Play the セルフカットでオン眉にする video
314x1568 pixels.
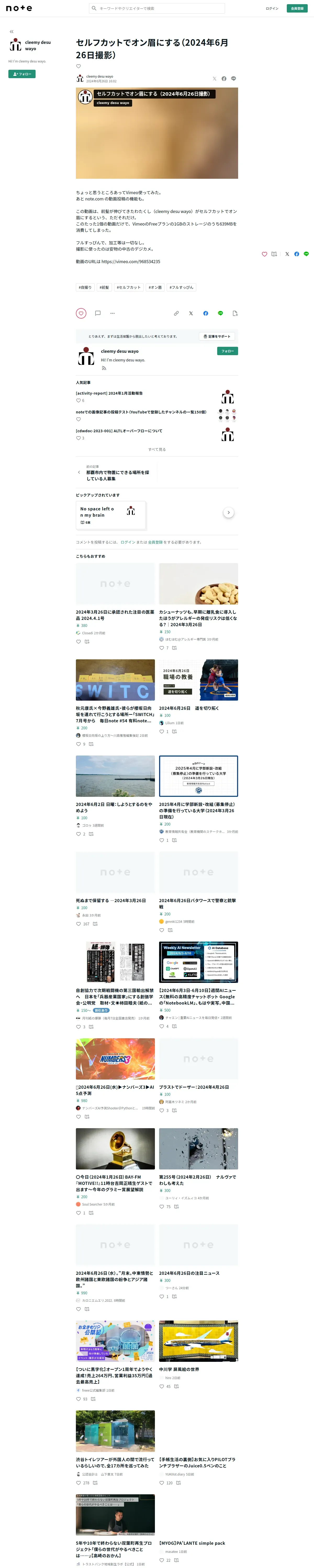click(157, 134)
